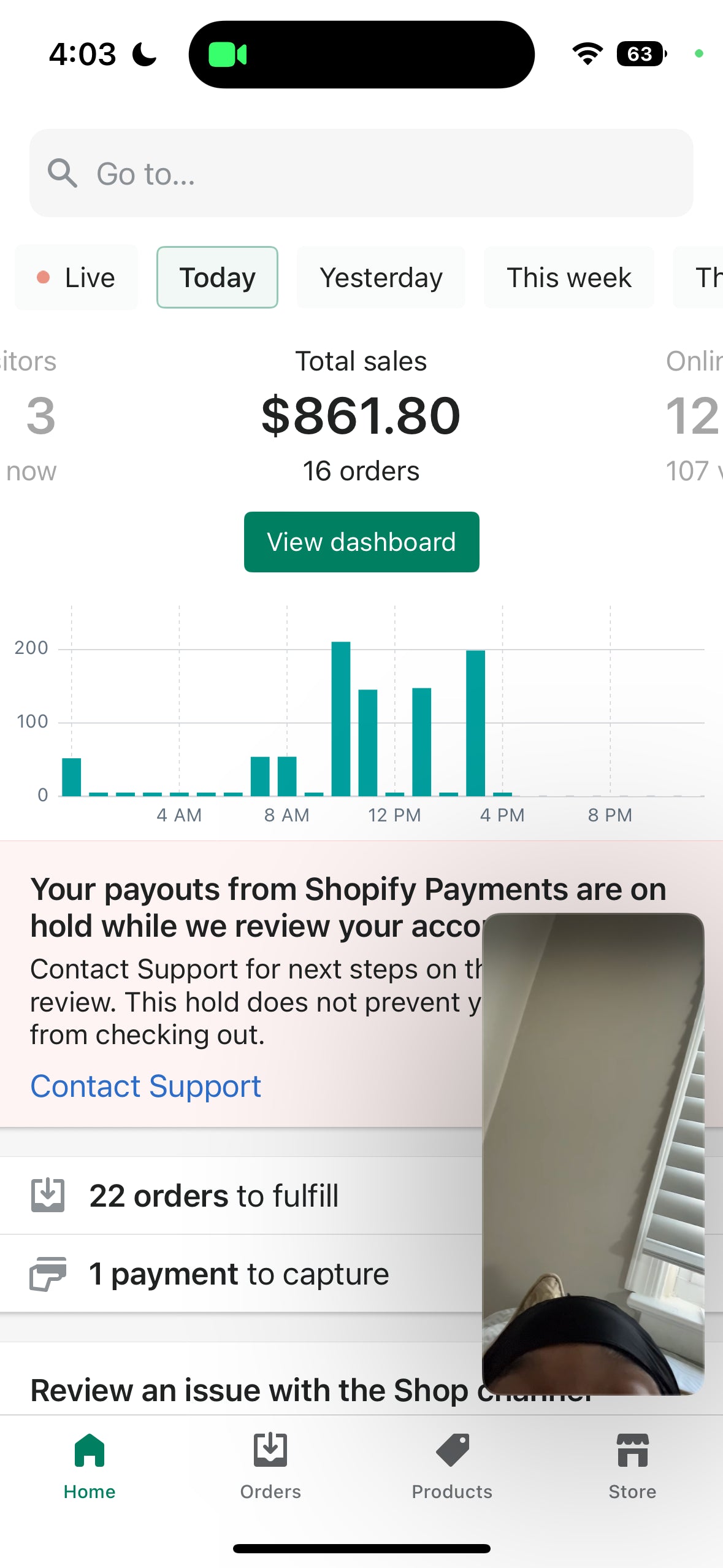Select the Today filter chip
This screenshot has height=1568, width=723.
coord(217,278)
